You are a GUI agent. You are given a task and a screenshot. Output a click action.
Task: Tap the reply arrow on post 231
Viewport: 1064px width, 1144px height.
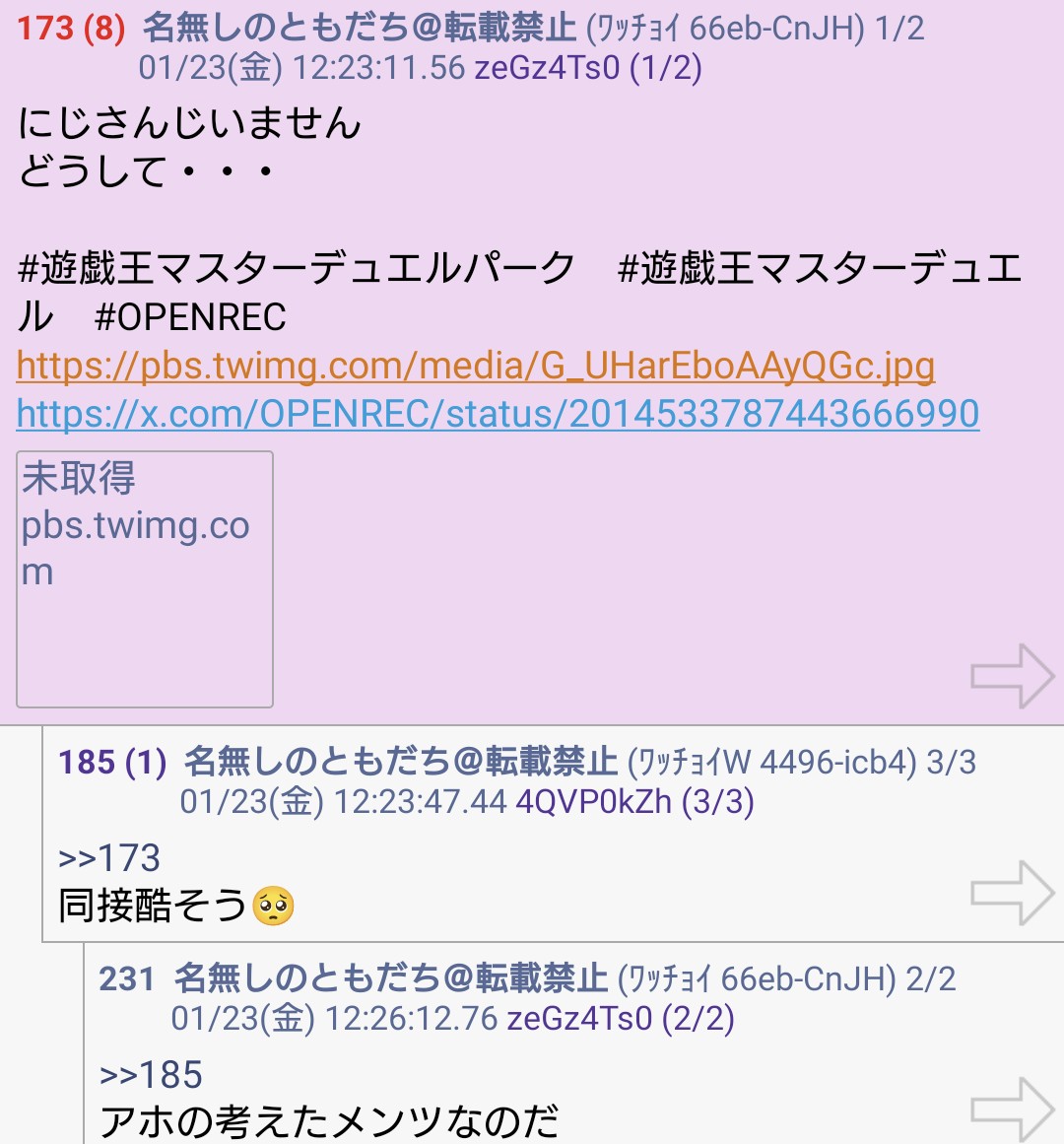tap(1012, 1109)
